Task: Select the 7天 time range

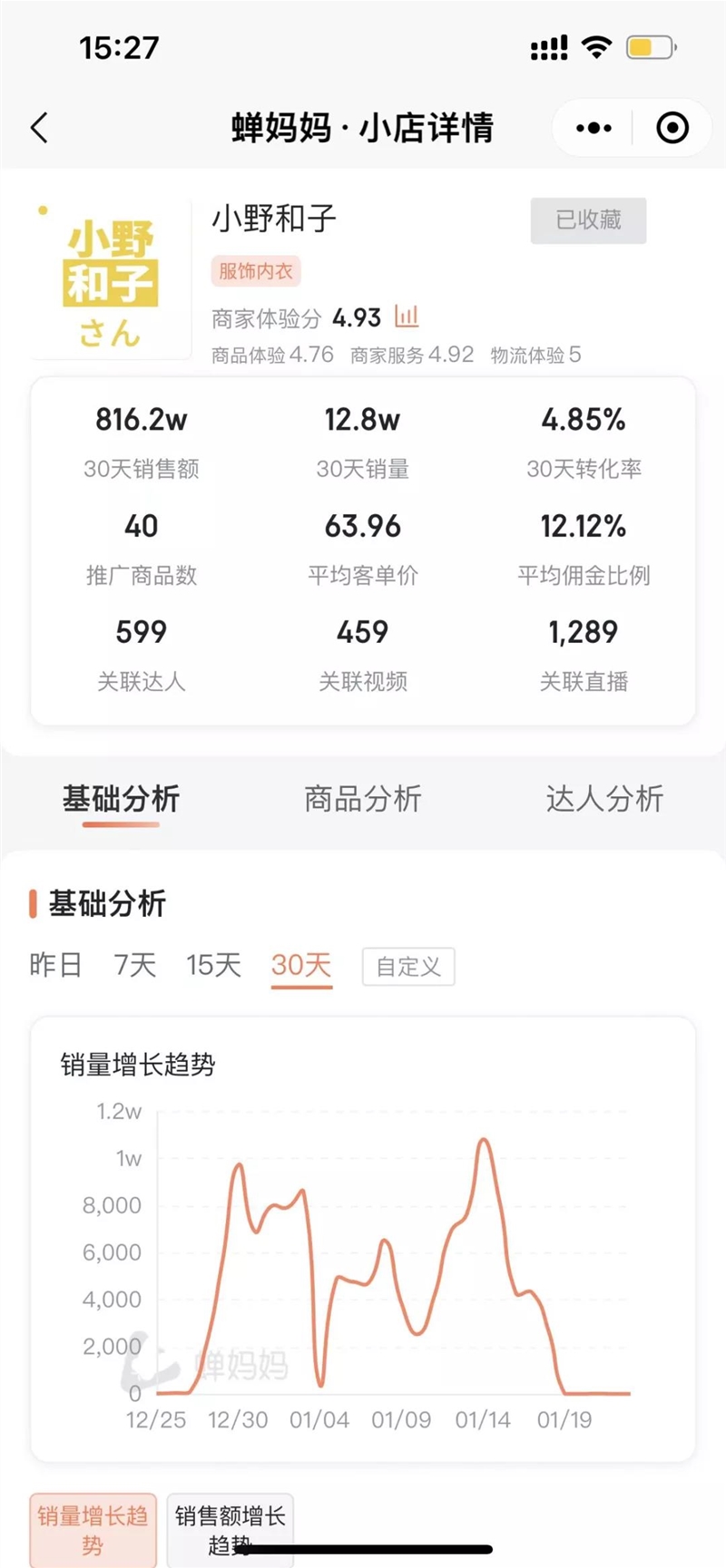Action: point(135,965)
